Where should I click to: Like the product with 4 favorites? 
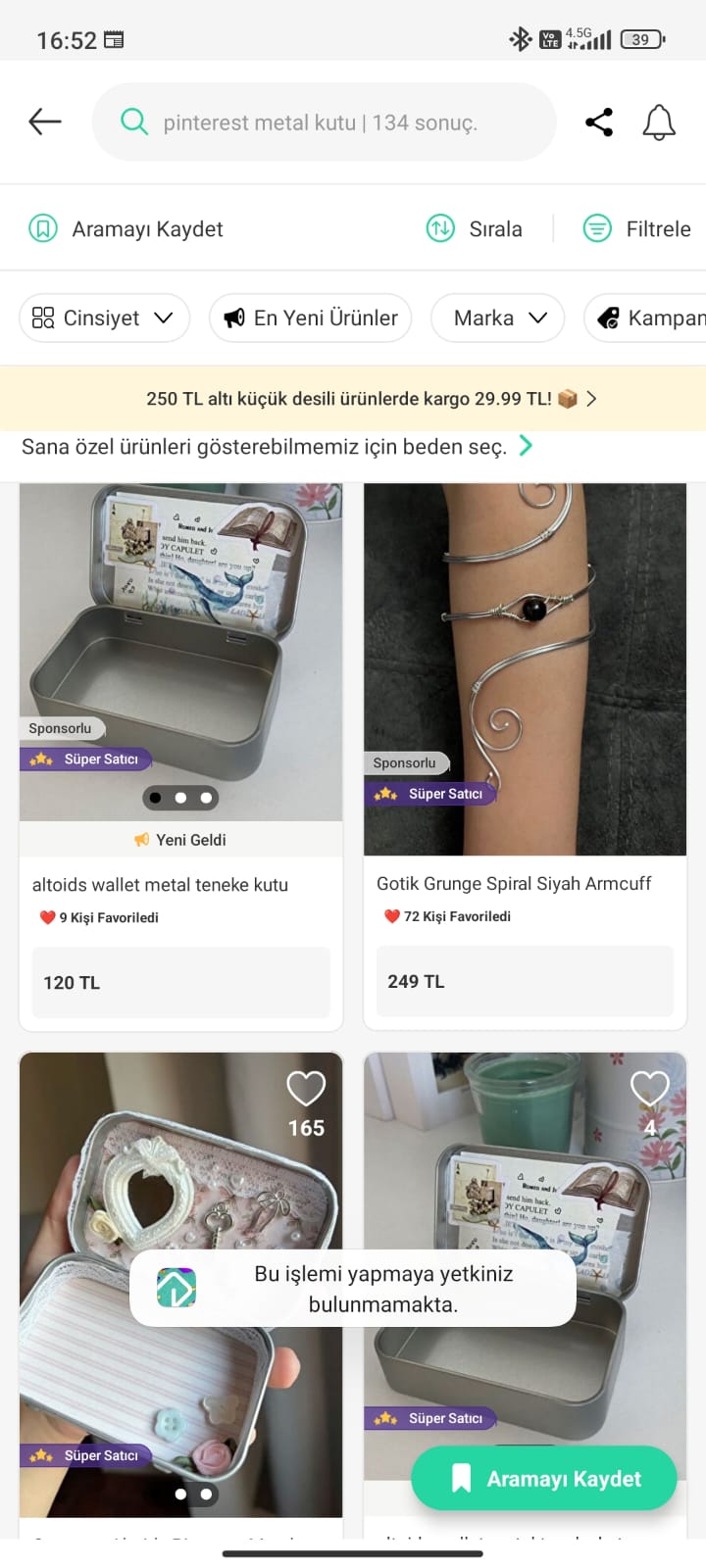pyautogui.click(x=649, y=1088)
